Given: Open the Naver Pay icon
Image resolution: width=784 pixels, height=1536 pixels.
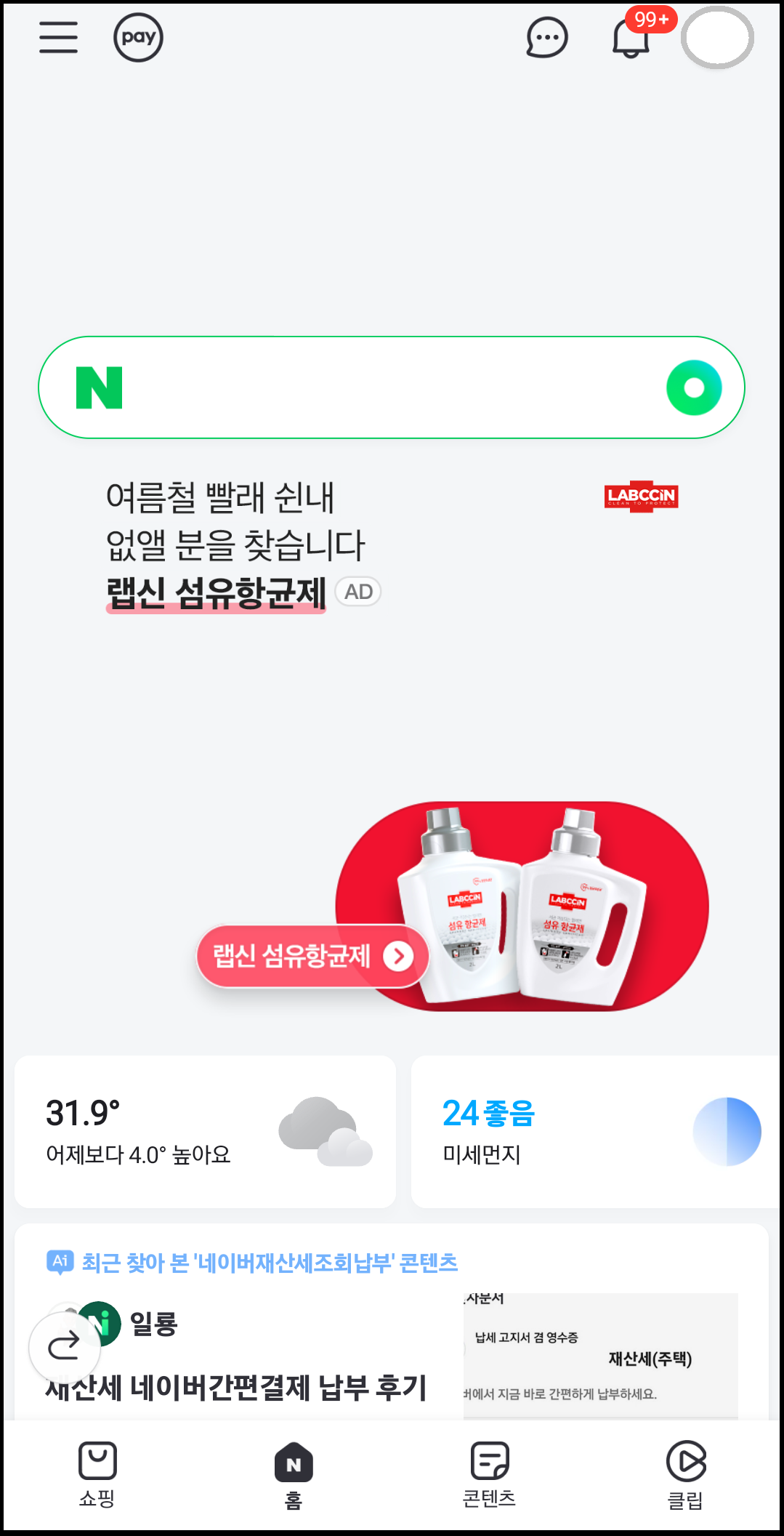Looking at the screenshot, I should (x=137, y=38).
